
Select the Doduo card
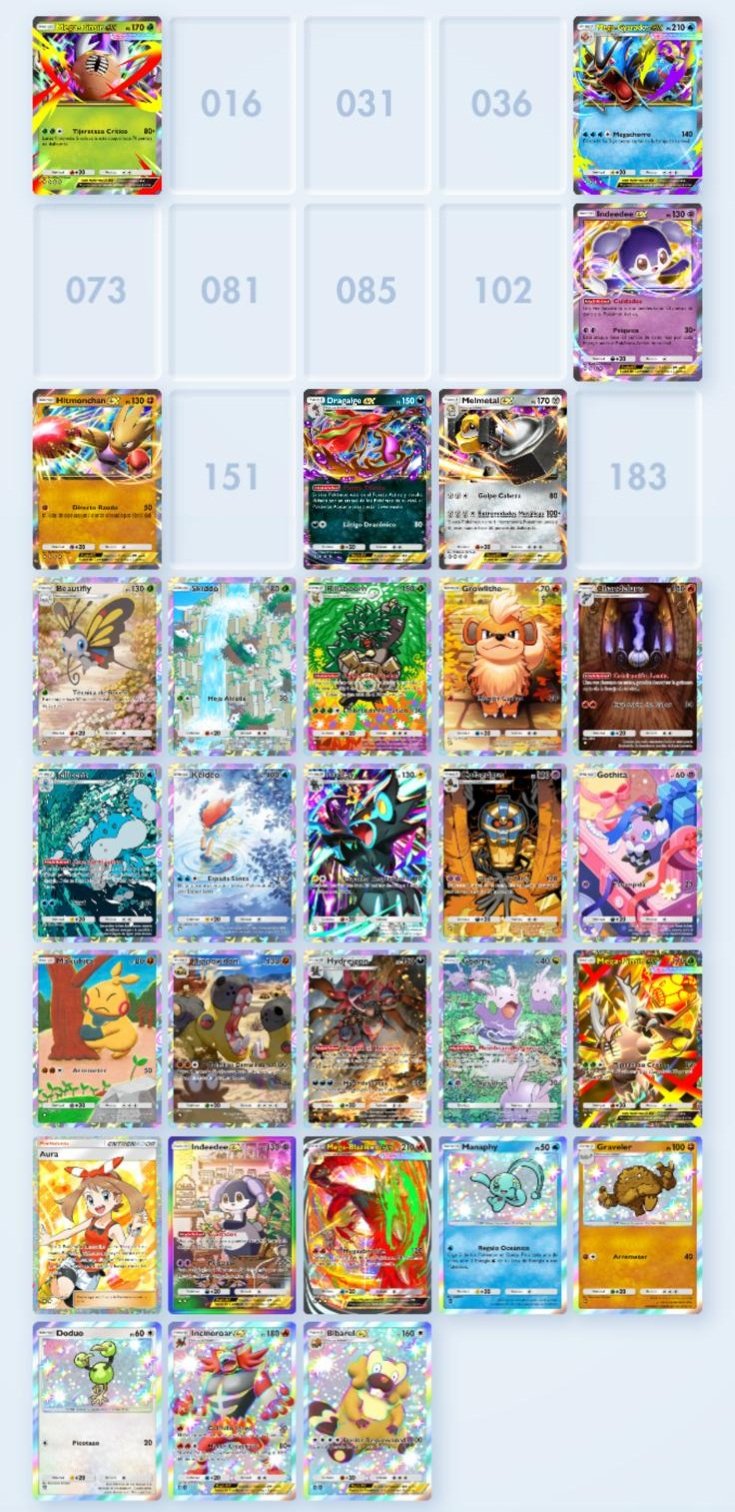click(x=96, y=1410)
